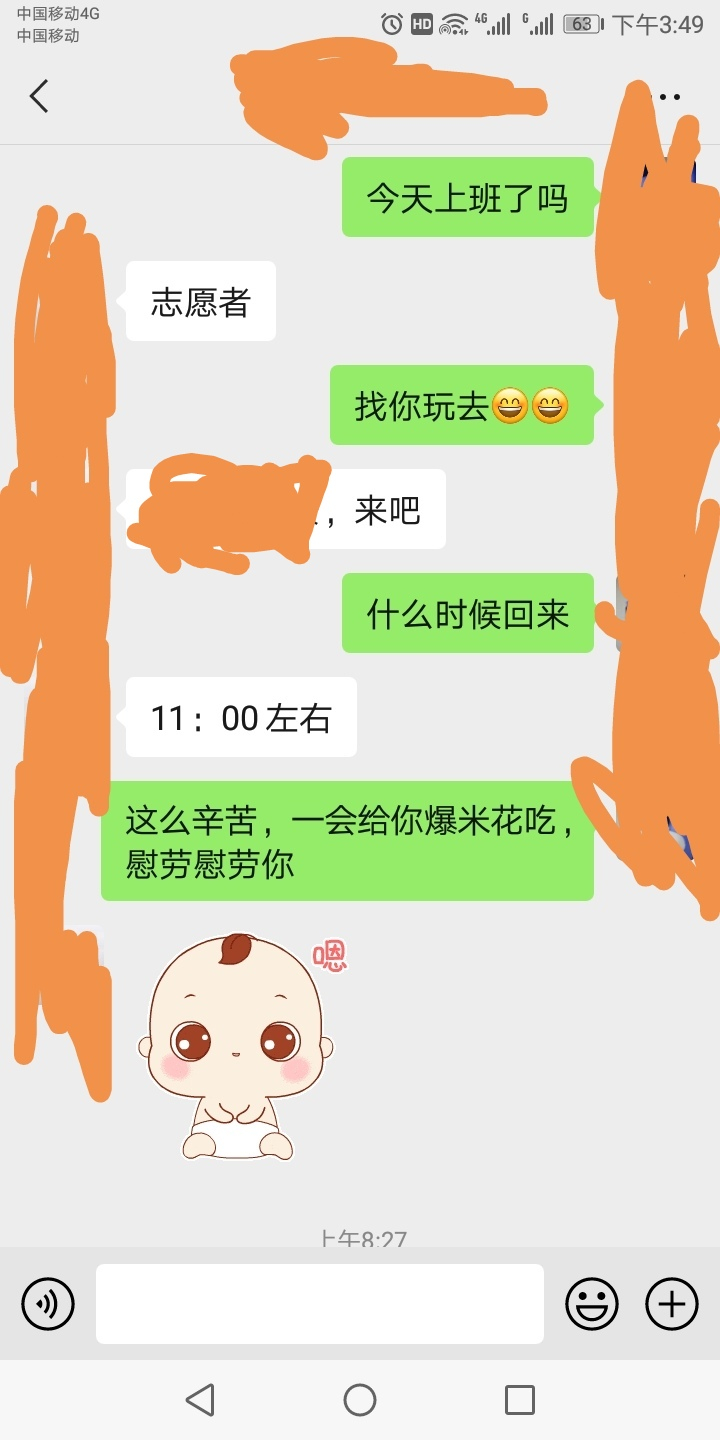Go back to the chat list

coord(39,97)
